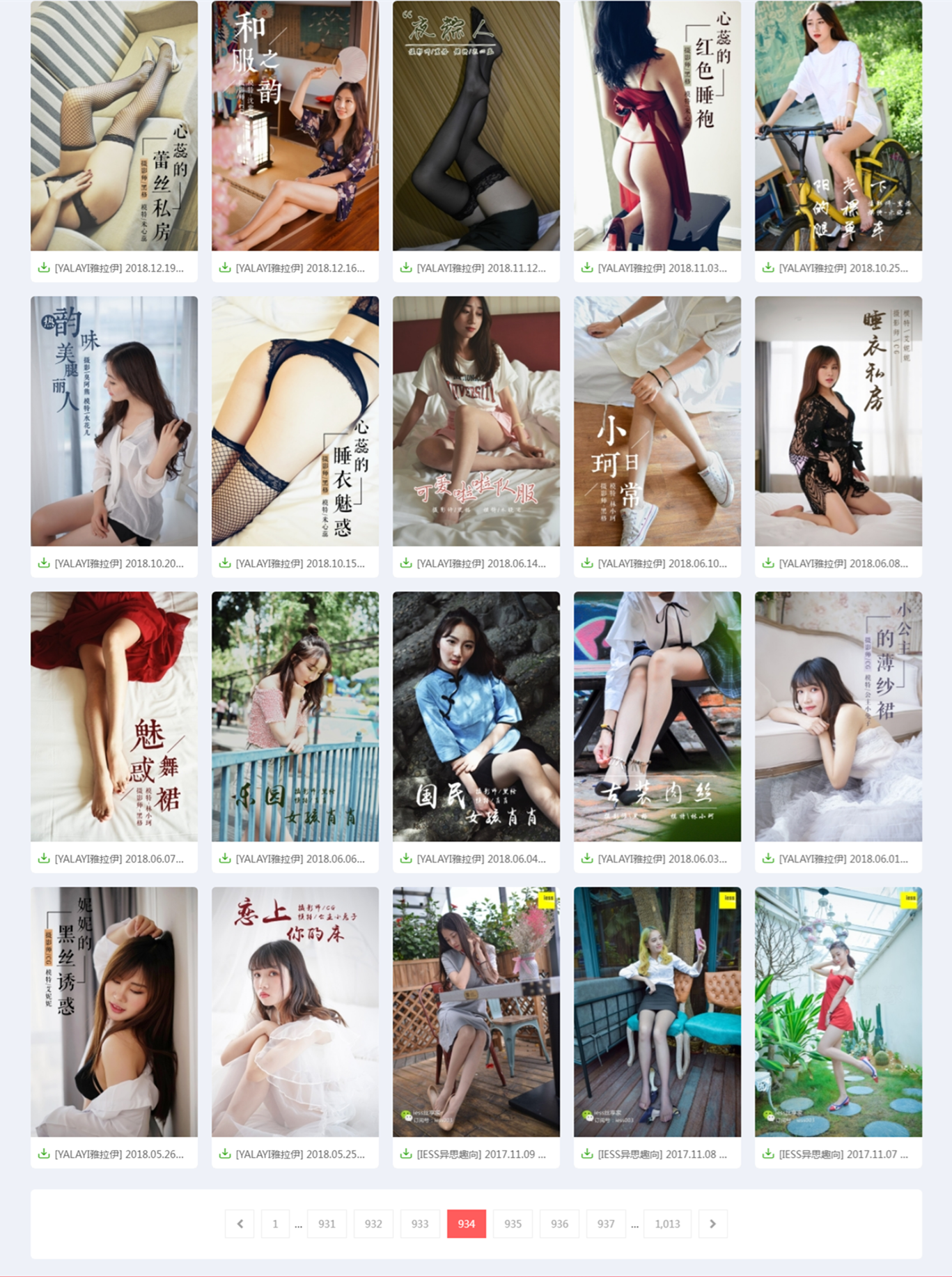Open the YALAYI 2018.06.04 gallery card
This screenshot has height=1277, width=952.
(476, 717)
